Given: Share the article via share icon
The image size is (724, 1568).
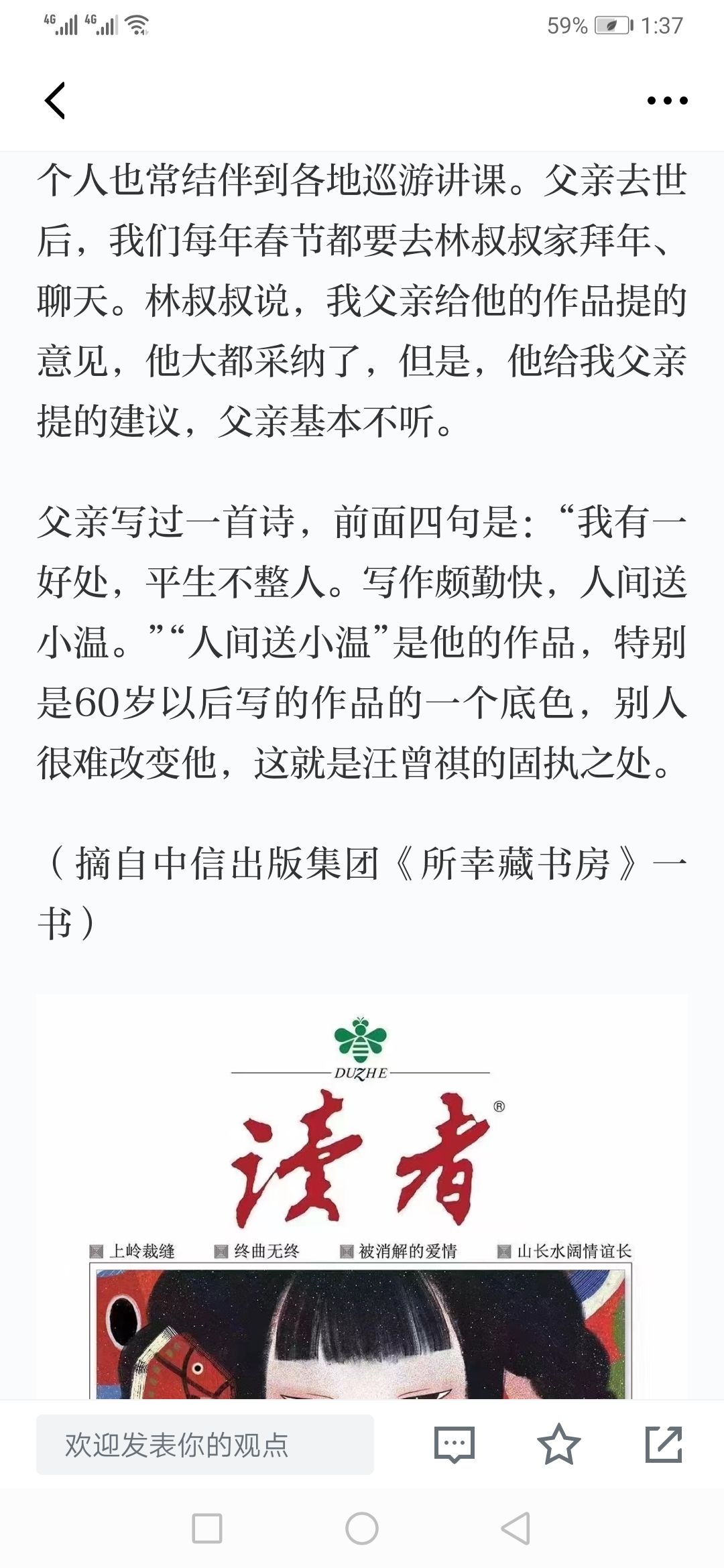Looking at the screenshot, I should (663, 1444).
